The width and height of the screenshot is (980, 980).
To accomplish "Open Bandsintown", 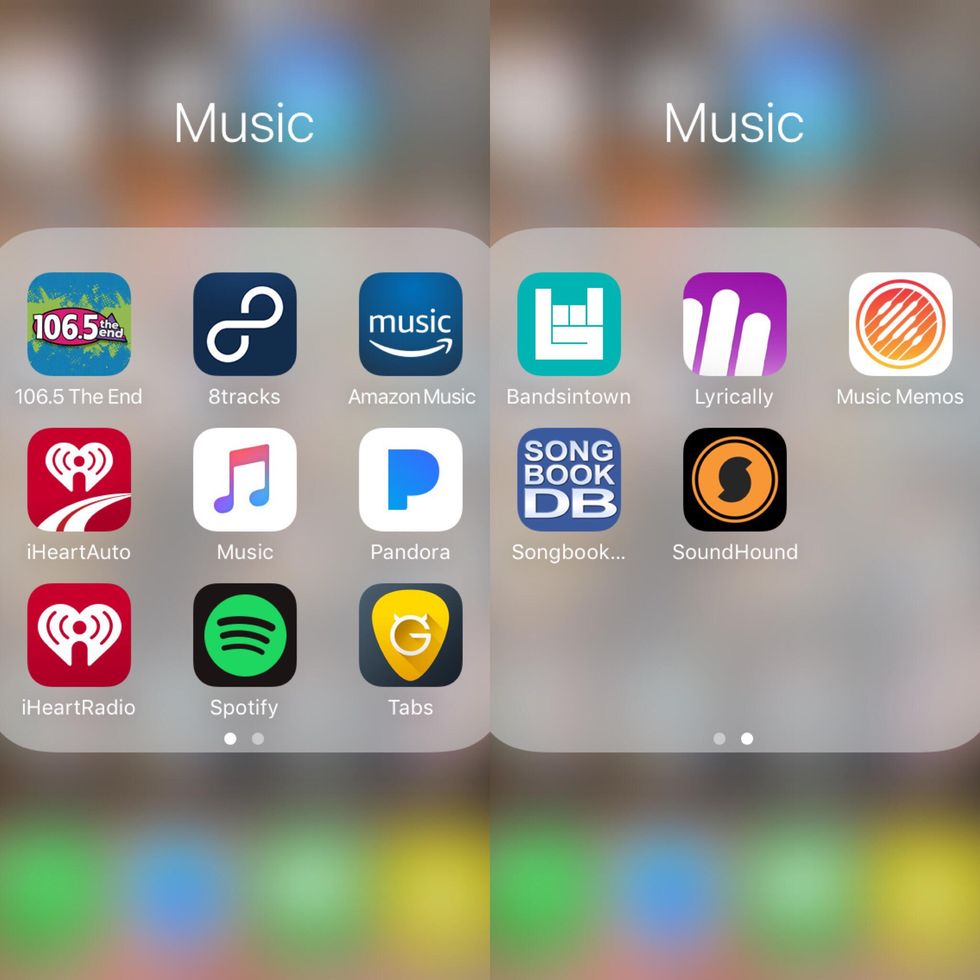I will (569, 324).
